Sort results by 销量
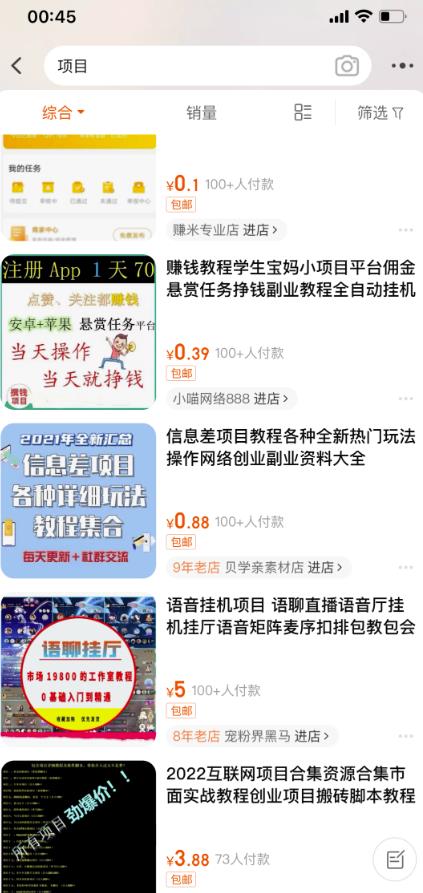The width and height of the screenshot is (423, 893). (x=202, y=112)
